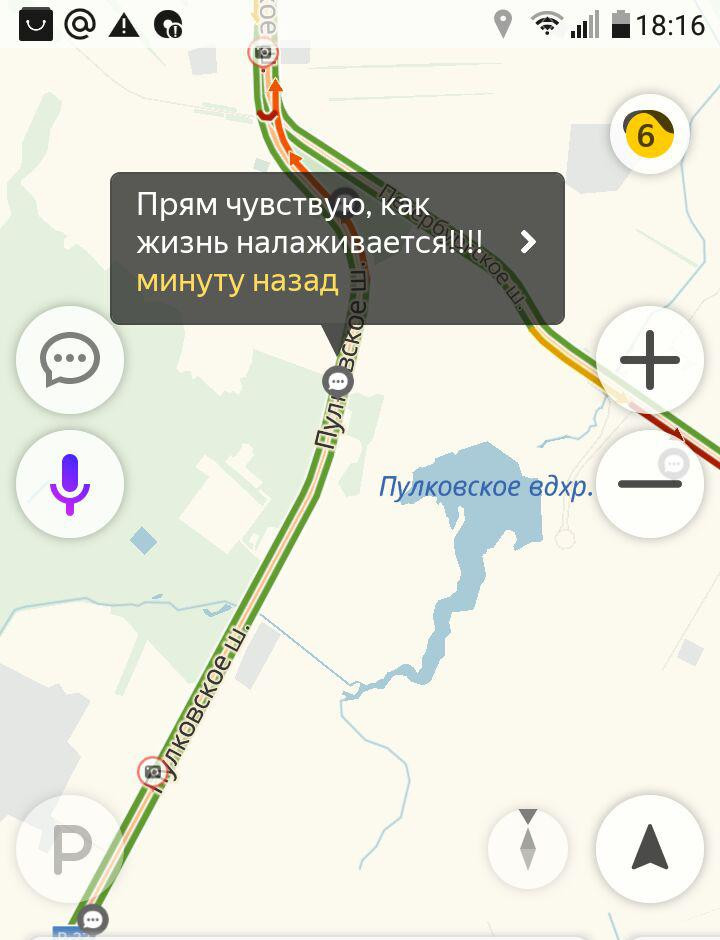Show parking spots with the P button
720x940 pixels.
tap(70, 849)
